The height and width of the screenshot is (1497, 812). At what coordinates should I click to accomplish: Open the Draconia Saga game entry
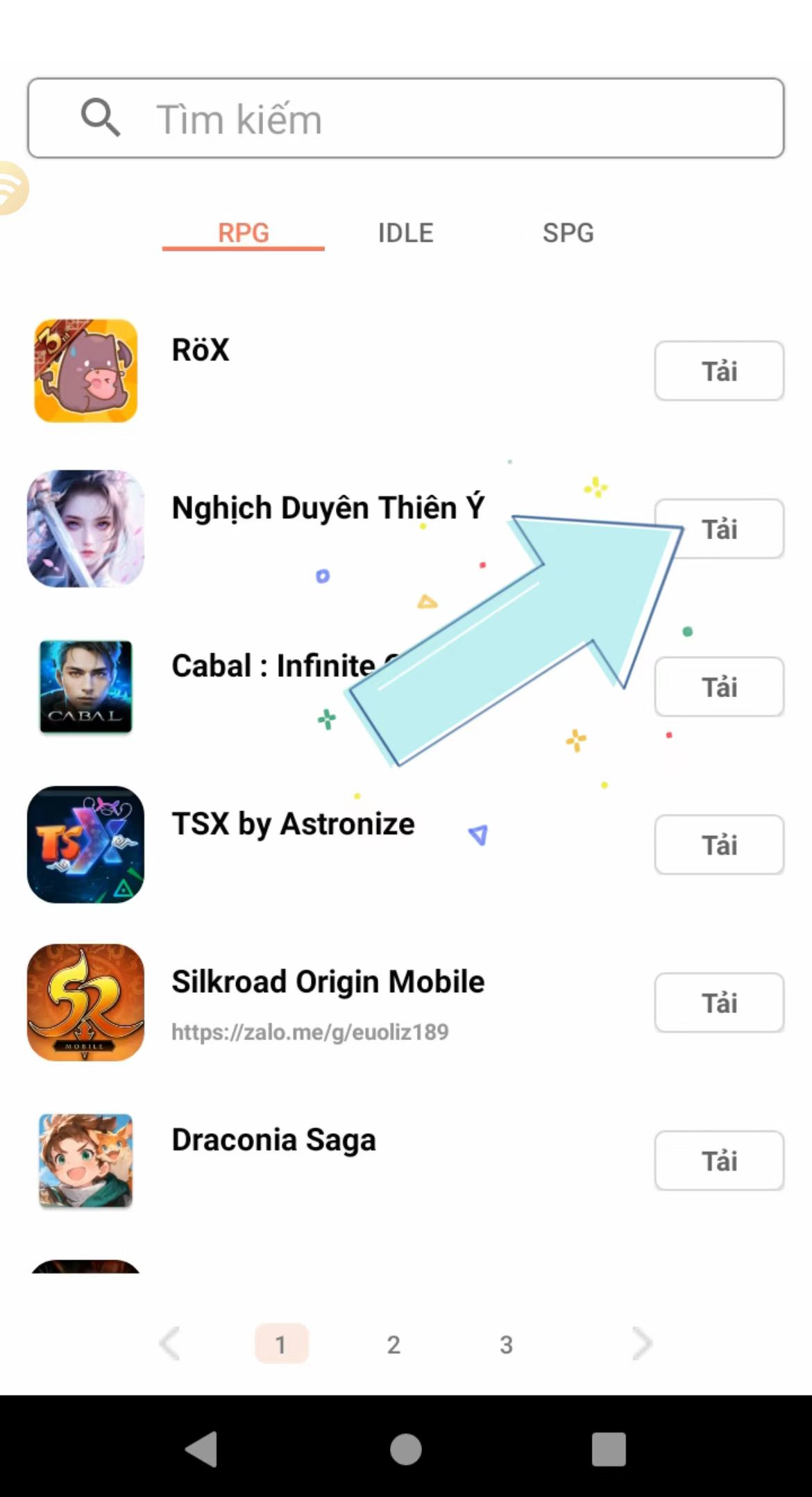click(x=273, y=1140)
